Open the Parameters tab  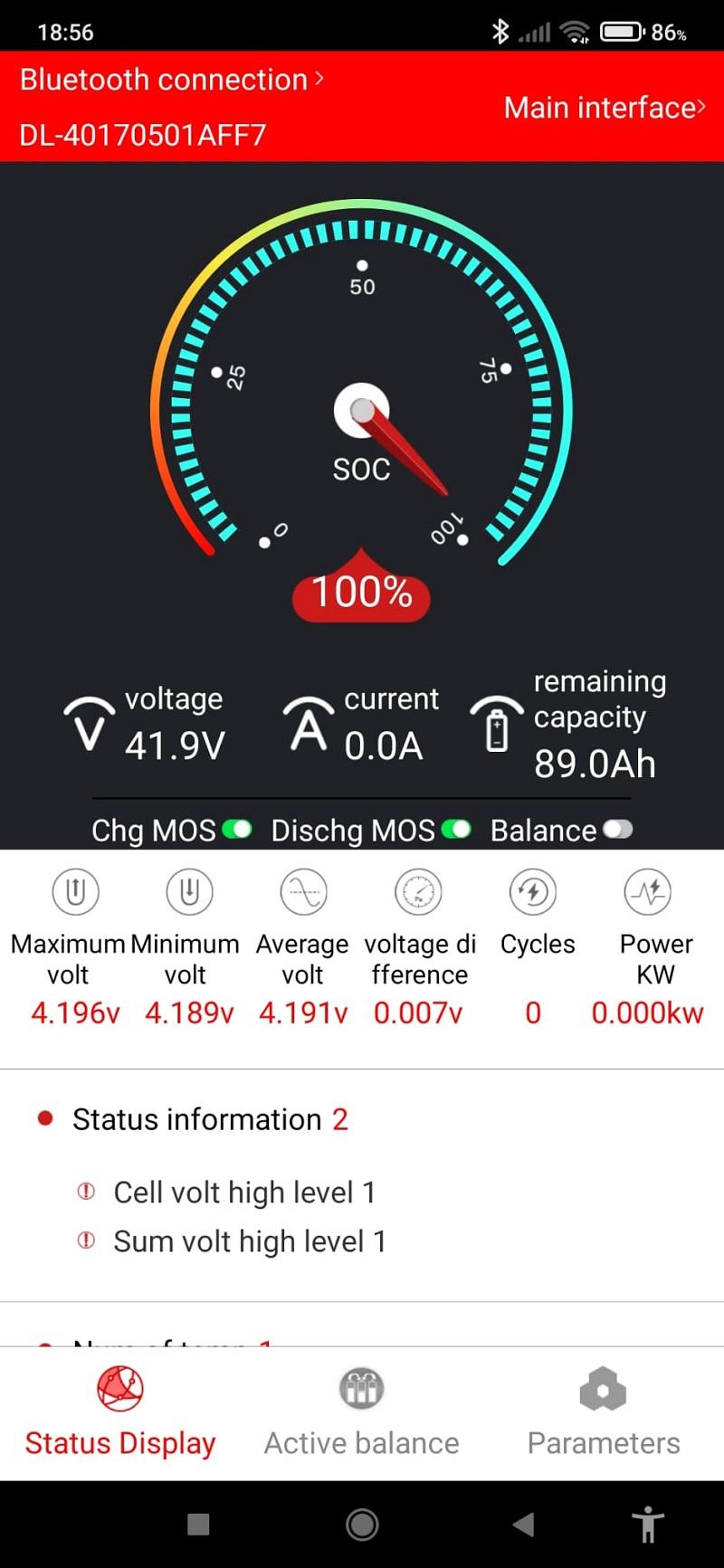[604, 1411]
